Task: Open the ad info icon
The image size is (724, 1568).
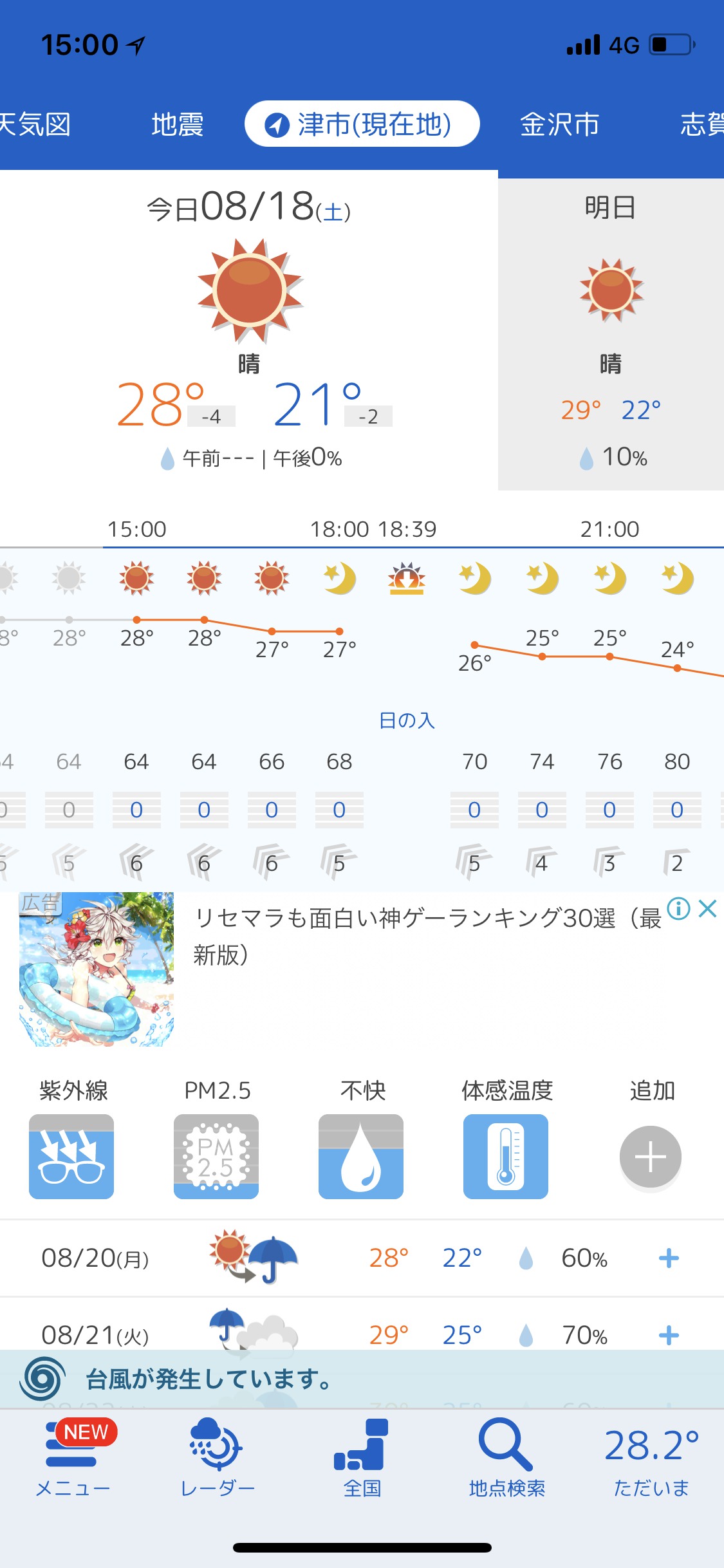Action: tap(678, 909)
